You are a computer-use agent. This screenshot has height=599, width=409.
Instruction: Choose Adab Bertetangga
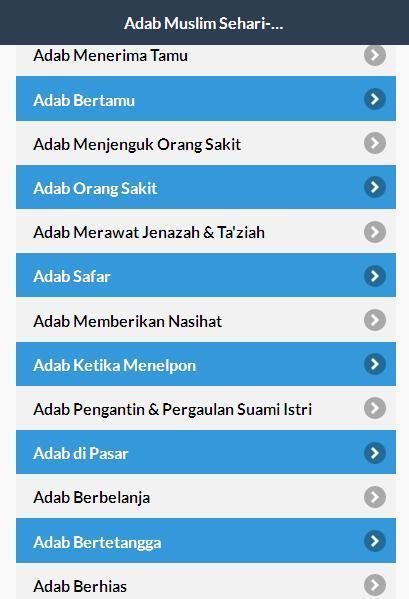tap(206, 541)
